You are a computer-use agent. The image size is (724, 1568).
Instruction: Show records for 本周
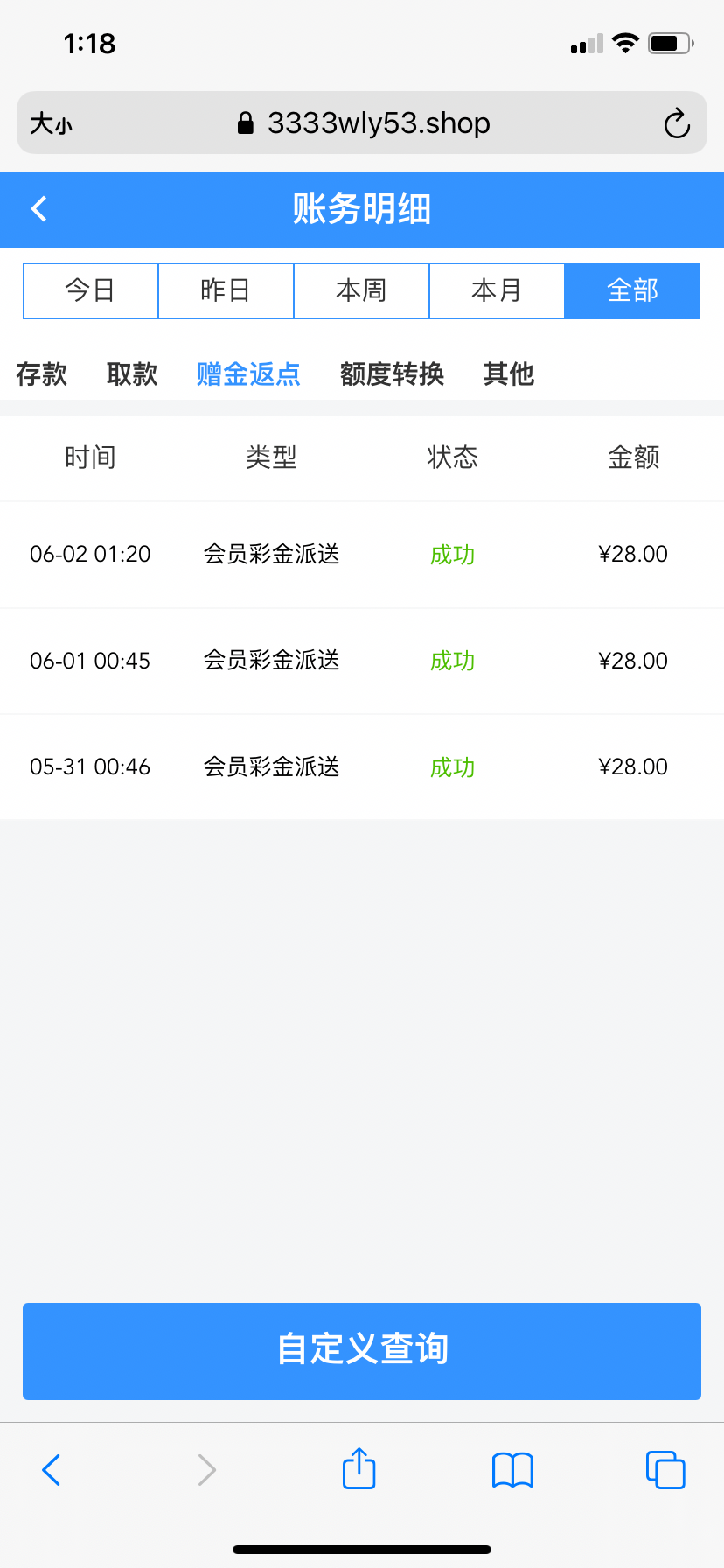click(x=361, y=290)
